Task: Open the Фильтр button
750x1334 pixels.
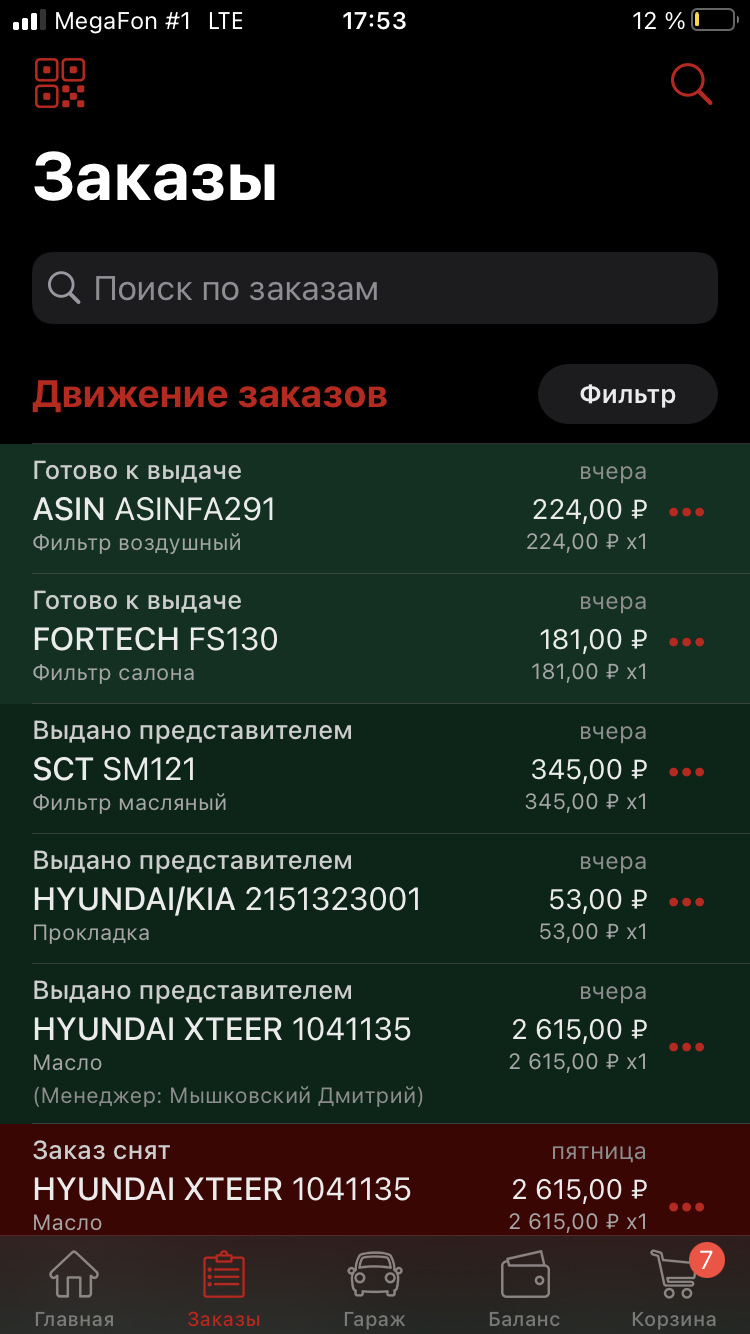Action: click(628, 394)
